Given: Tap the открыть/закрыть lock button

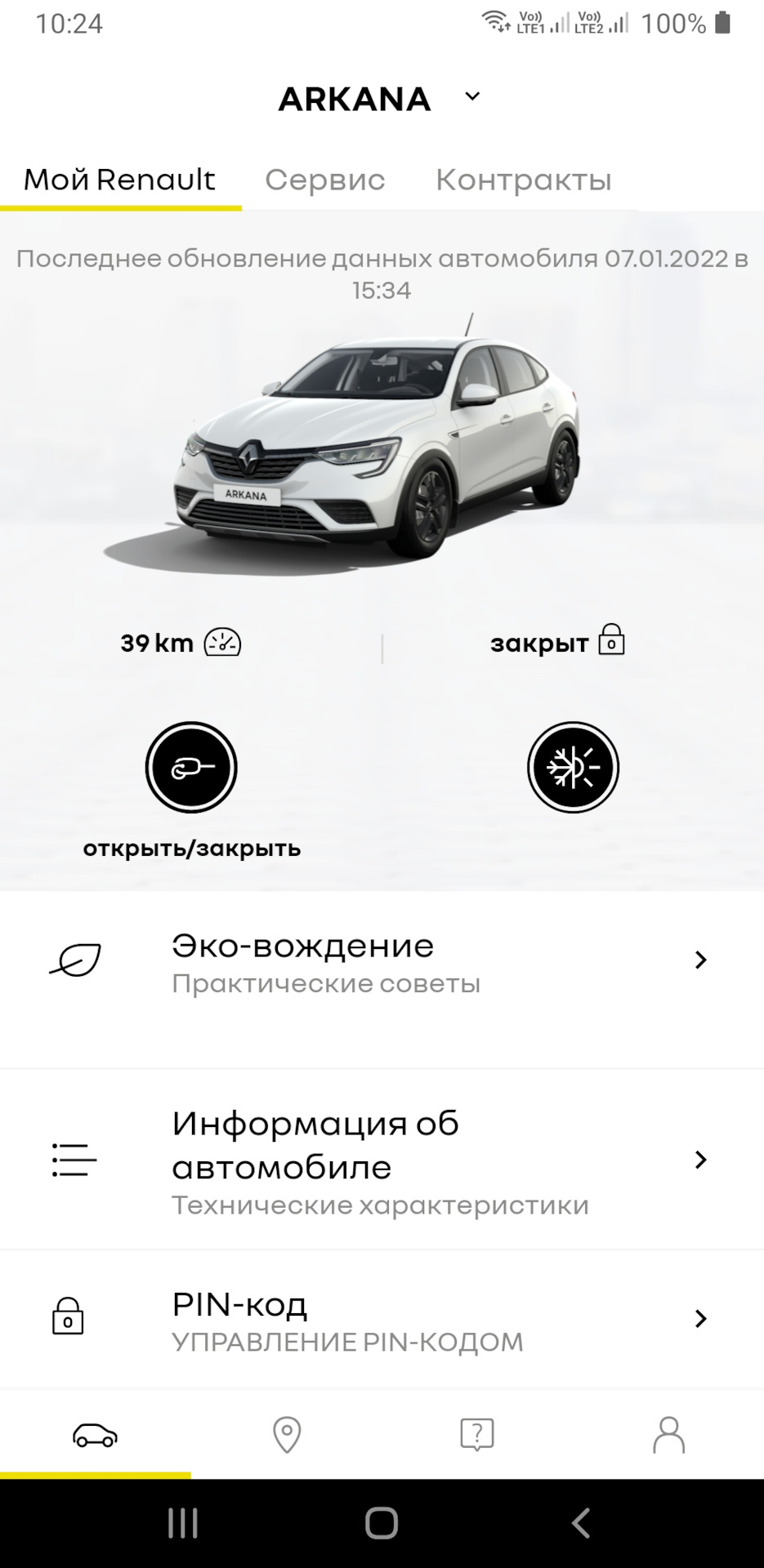Looking at the screenshot, I should click(191, 768).
